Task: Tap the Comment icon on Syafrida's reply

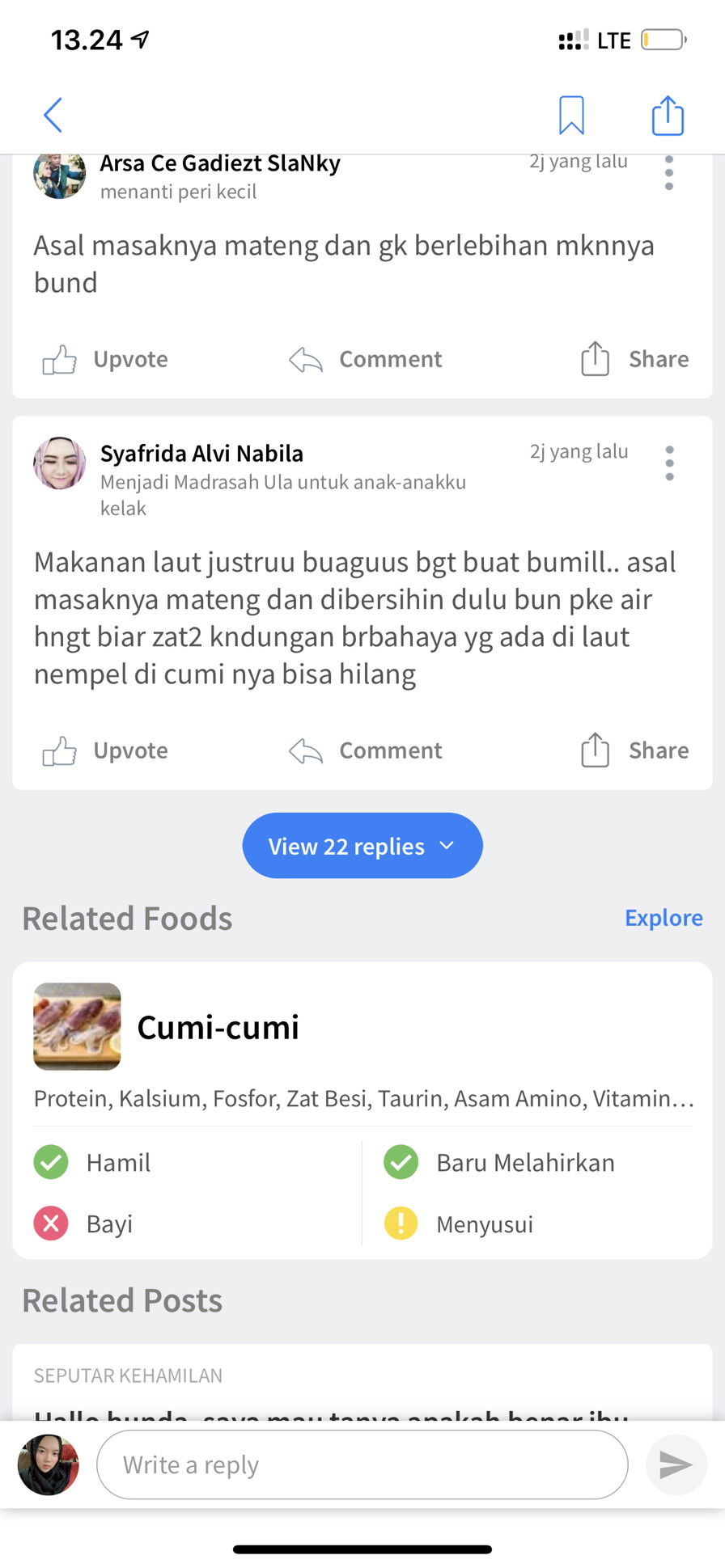Action: click(364, 750)
